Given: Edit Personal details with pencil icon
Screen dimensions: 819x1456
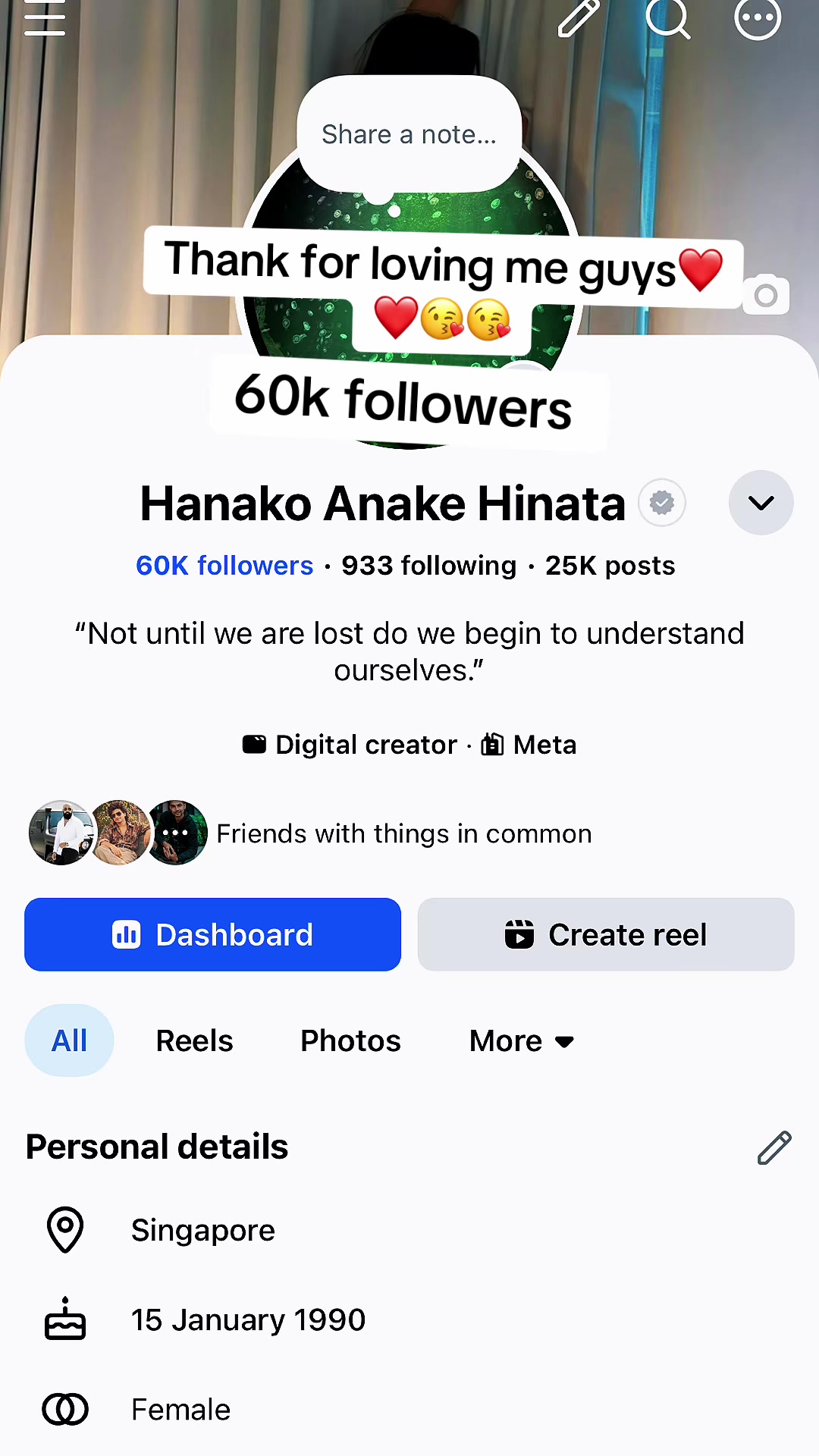Looking at the screenshot, I should [x=774, y=1147].
